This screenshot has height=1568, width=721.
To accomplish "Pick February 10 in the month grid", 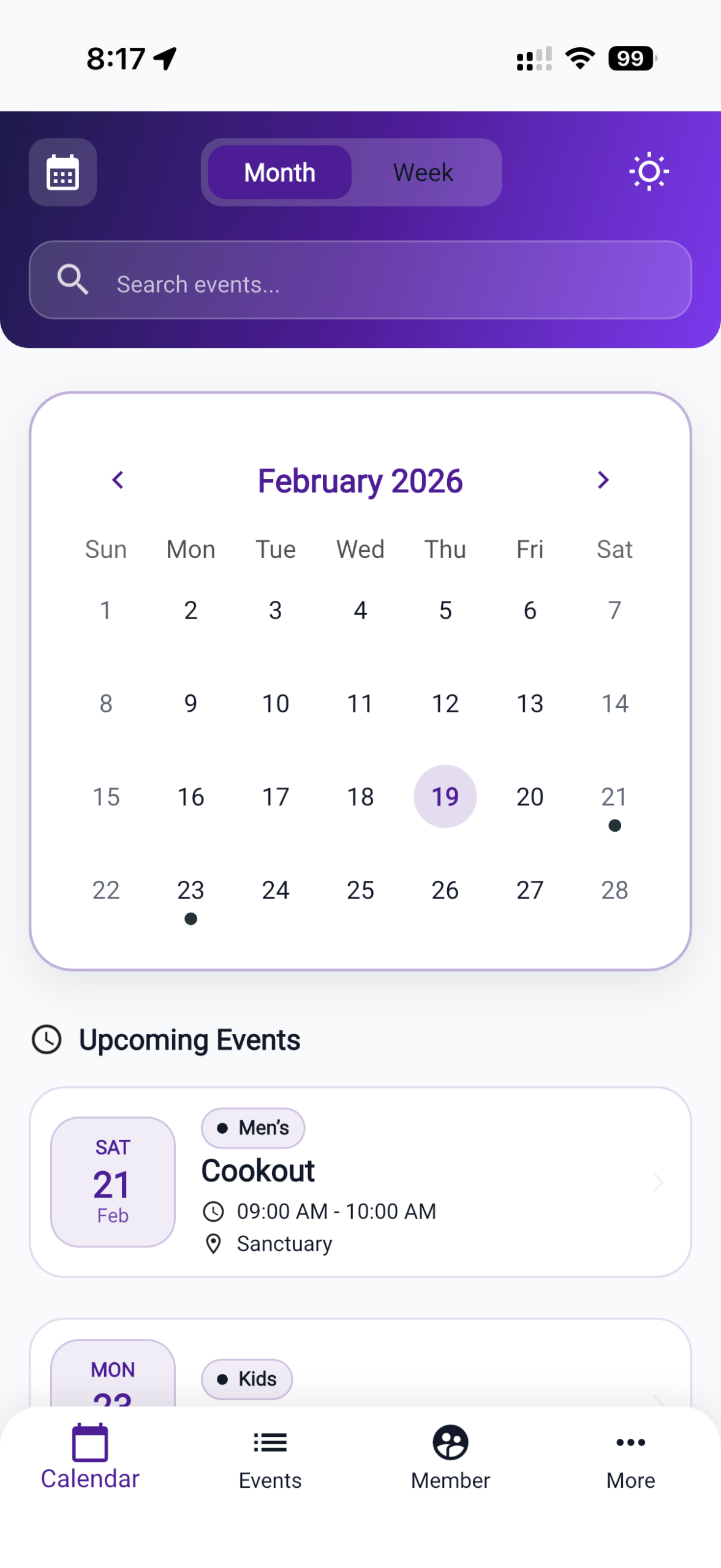I will (x=275, y=704).
